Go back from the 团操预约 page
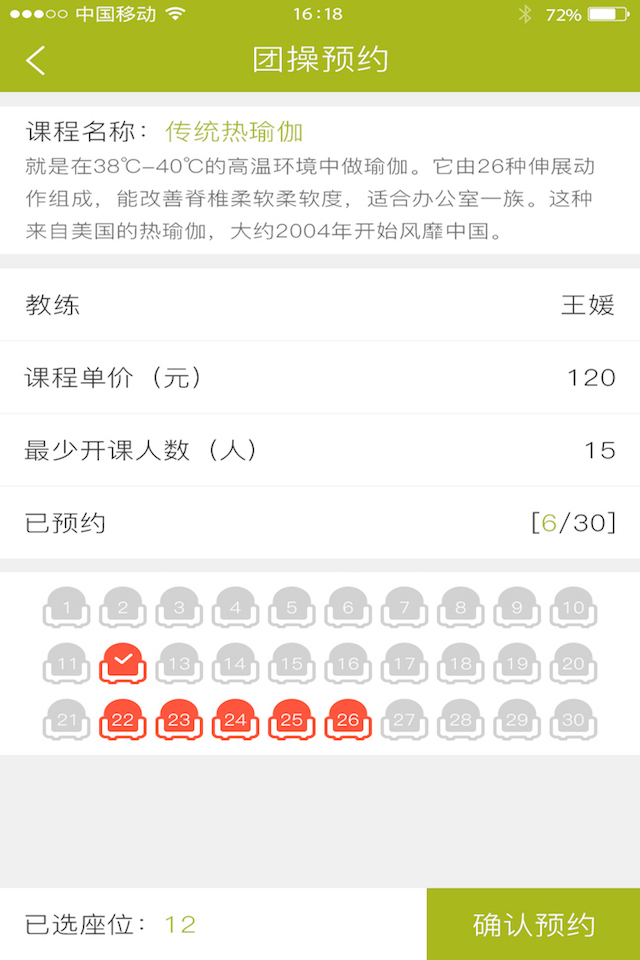The image size is (640, 960). point(36,60)
